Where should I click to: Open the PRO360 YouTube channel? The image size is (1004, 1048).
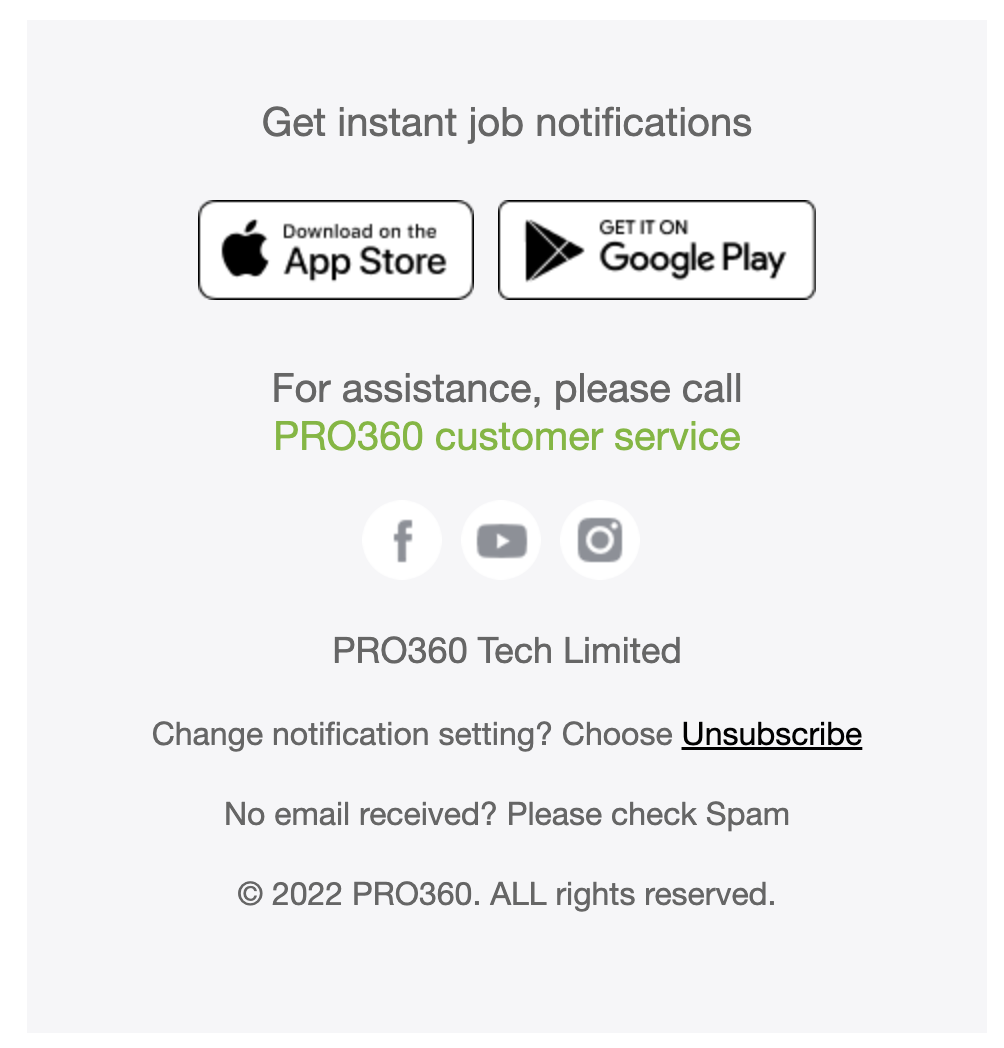point(501,540)
